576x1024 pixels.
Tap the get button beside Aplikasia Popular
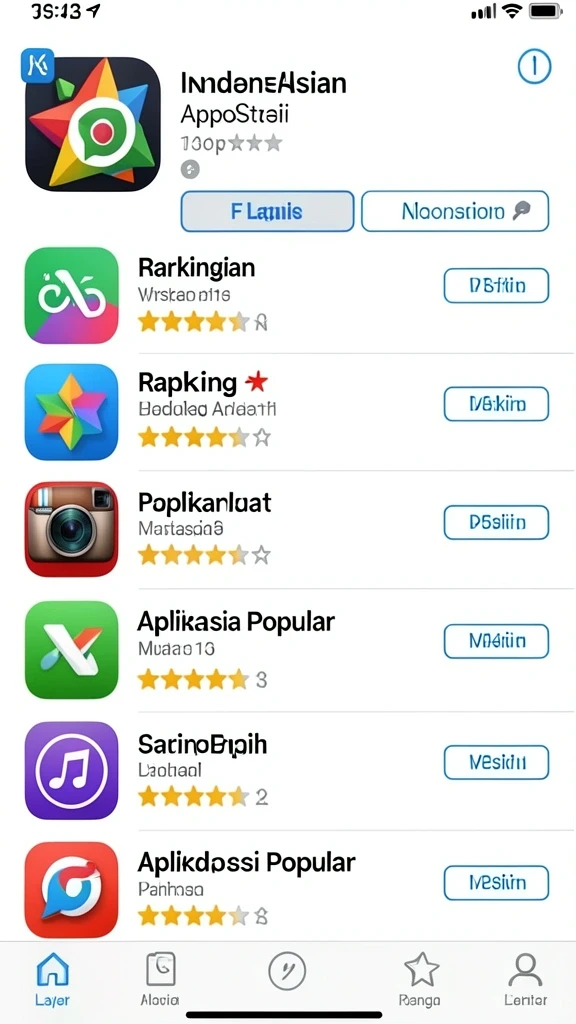click(496, 641)
